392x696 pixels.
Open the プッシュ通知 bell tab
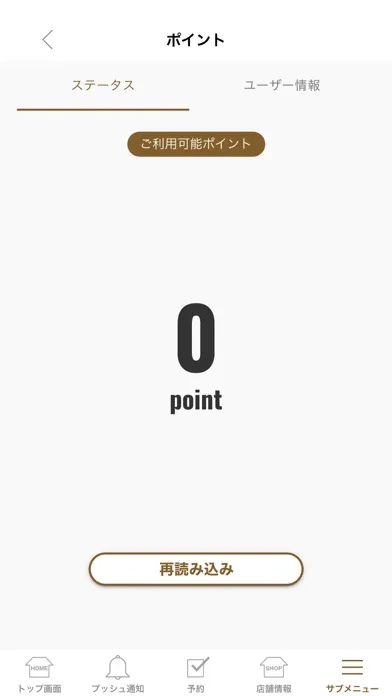tap(118, 674)
